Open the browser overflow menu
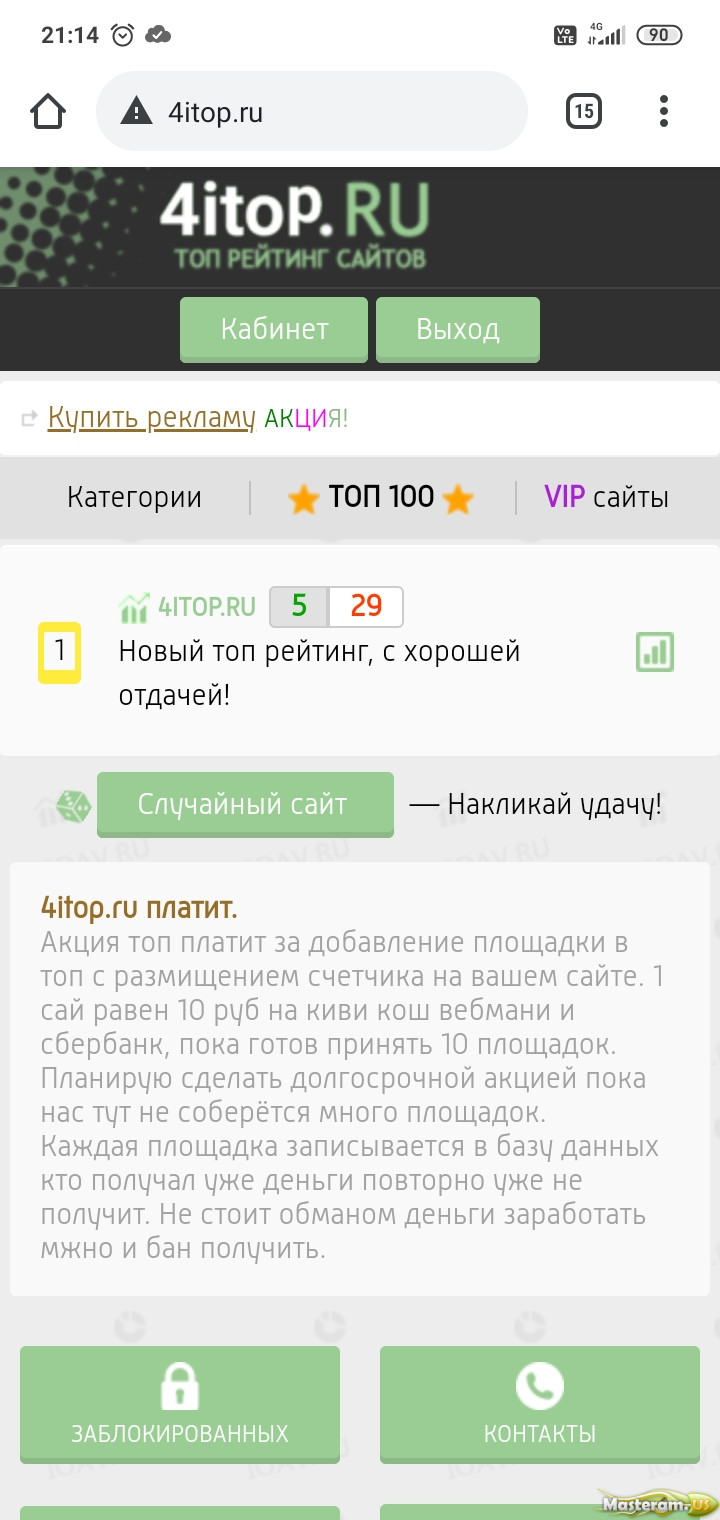The height and width of the screenshot is (1520, 720). 664,111
